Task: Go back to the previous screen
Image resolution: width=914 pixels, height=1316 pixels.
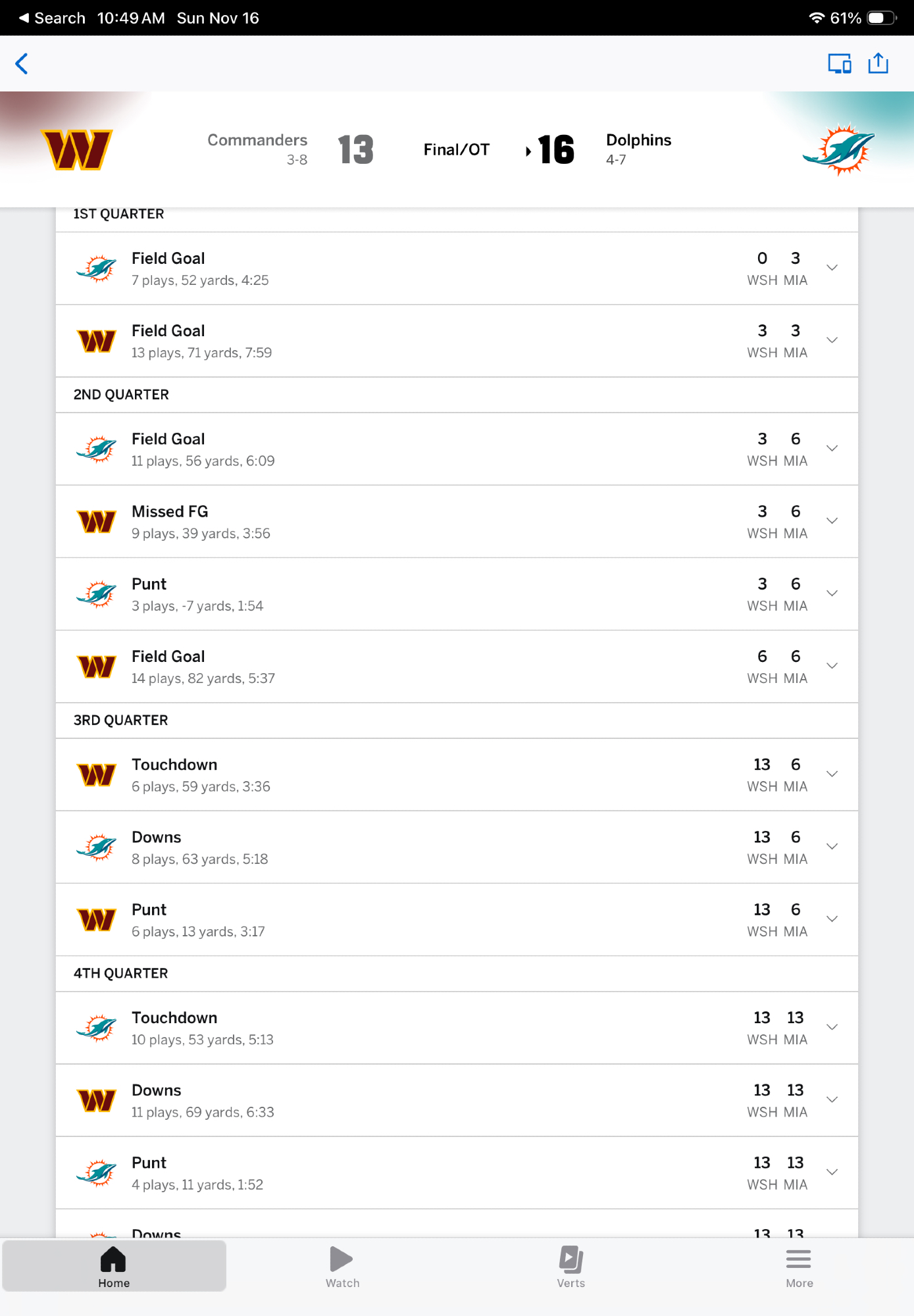Action: pyautogui.click(x=22, y=64)
